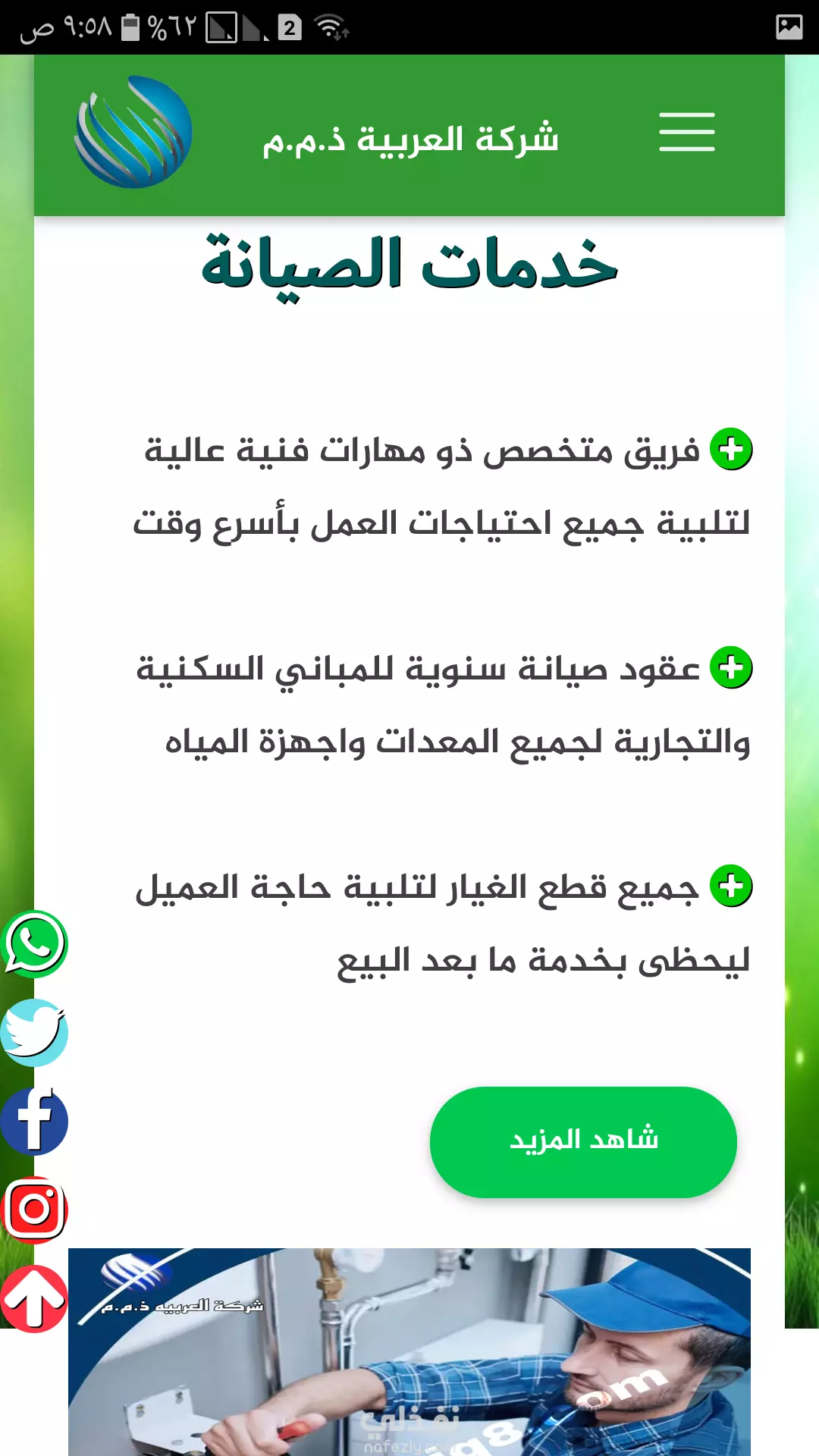Screen dimensions: 819x1456
Task: Visit the Facebook page icon
Action: (x=34, y=1122)
